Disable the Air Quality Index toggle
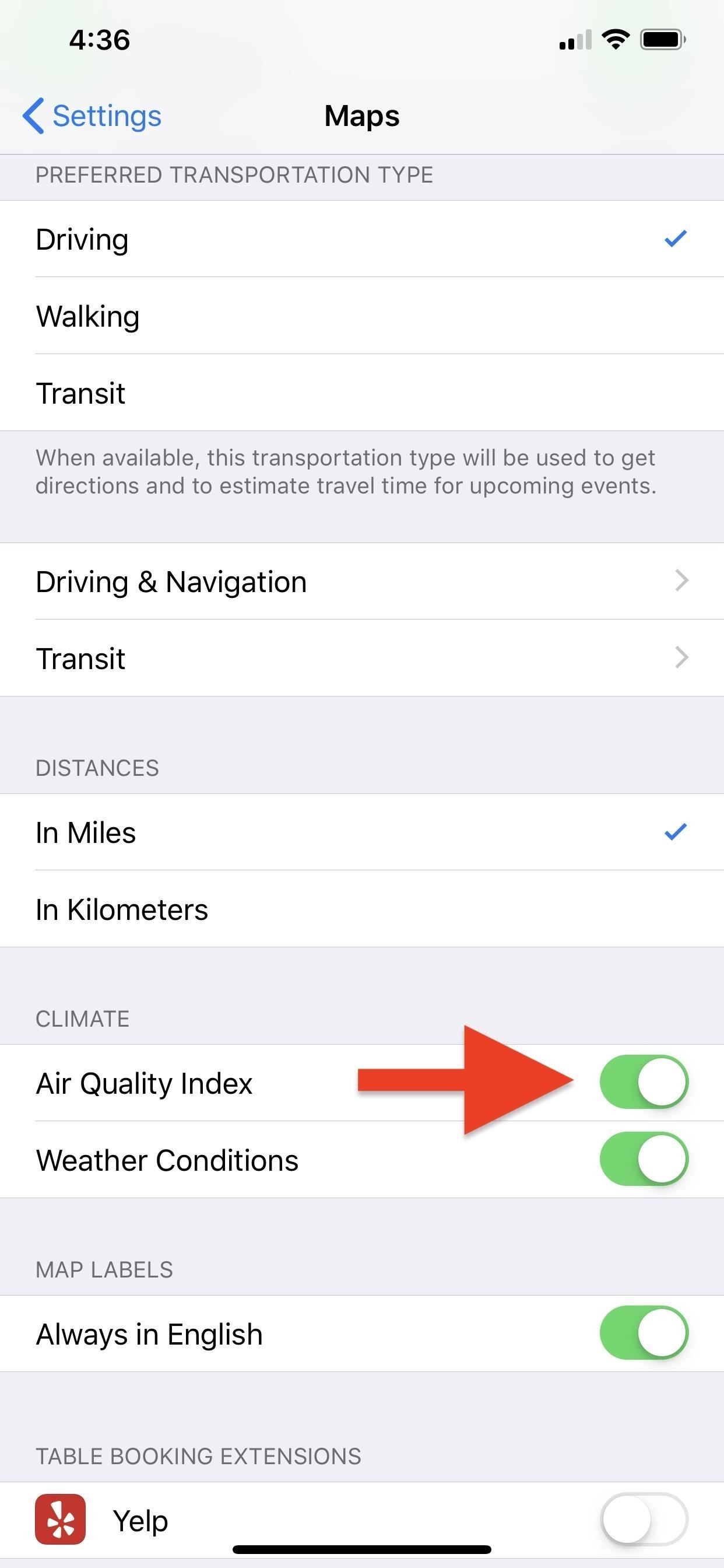The width and height of the screenshot is (724, 1568). (x=645, y=1083)
